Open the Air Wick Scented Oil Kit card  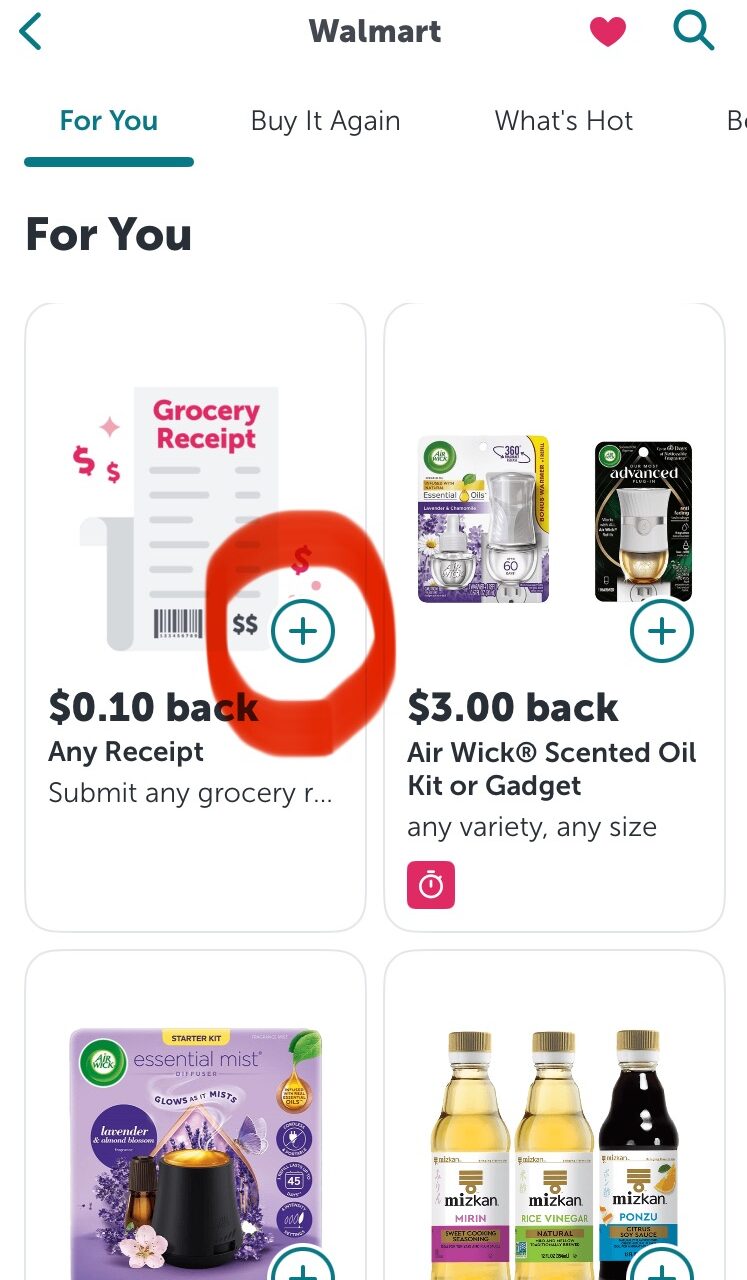tap(552, 768)
